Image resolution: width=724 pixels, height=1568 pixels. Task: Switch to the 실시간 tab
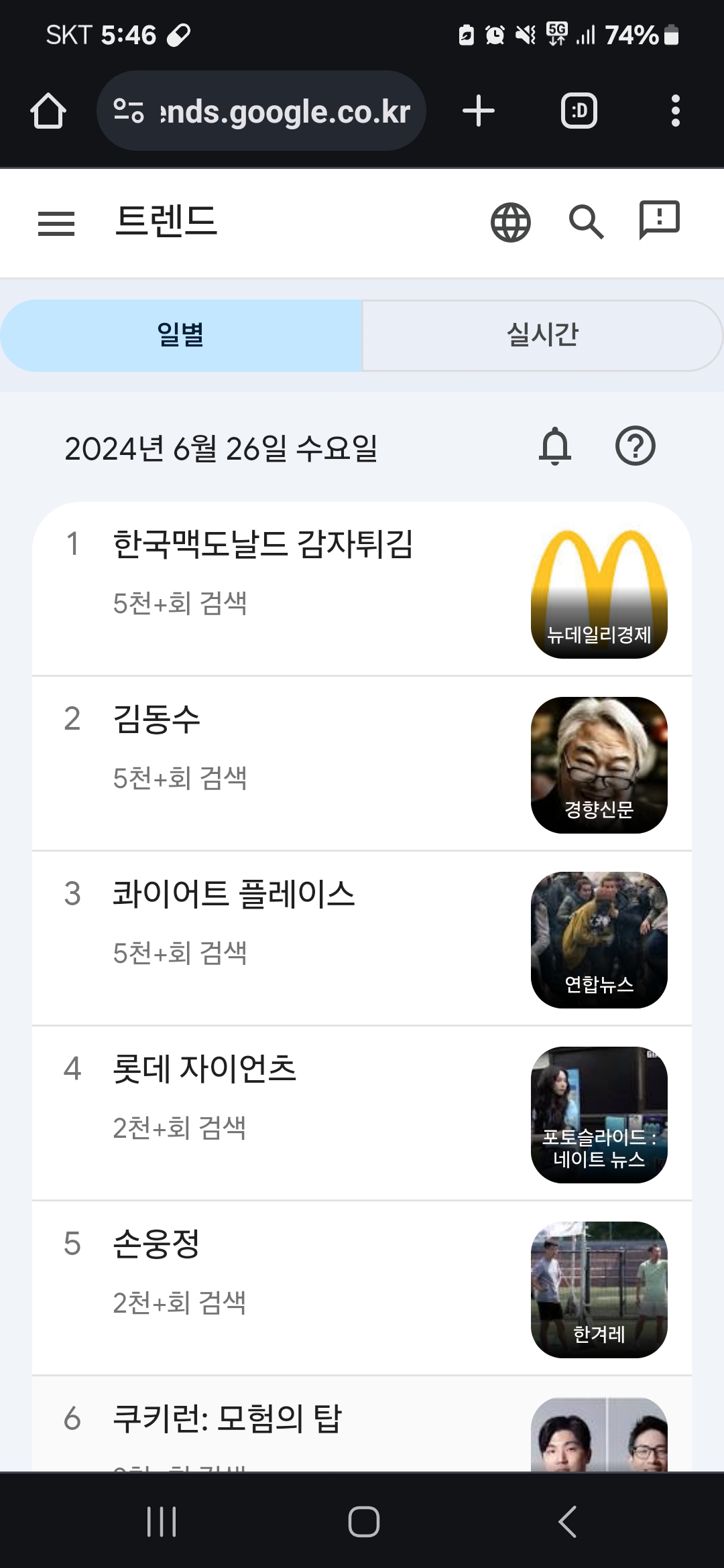coord(542,335)
